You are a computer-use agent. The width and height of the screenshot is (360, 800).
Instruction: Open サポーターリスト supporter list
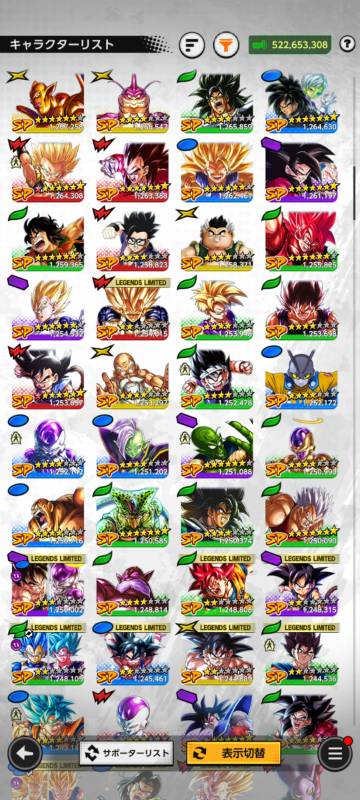(x=126, y=753)
